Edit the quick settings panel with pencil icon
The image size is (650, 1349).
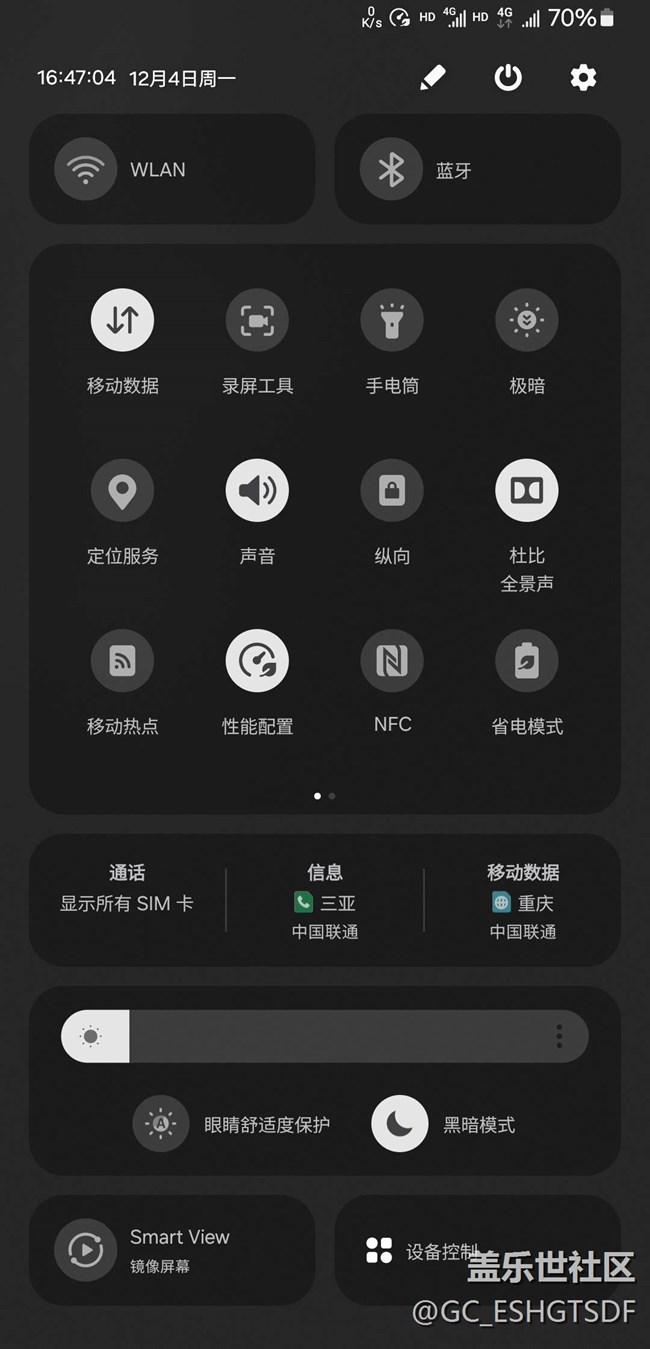(x=432, y=77)
